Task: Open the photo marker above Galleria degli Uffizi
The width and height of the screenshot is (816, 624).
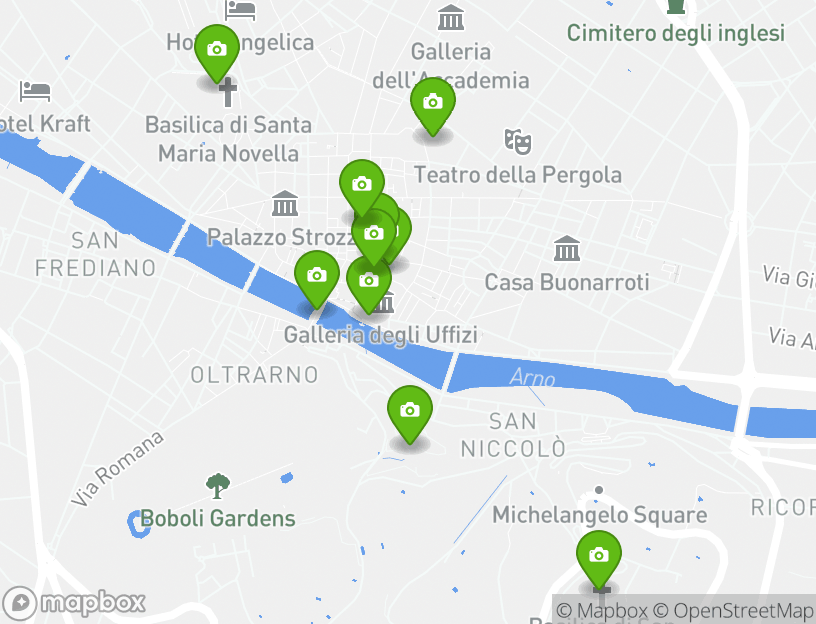Action: coord(368,282)
